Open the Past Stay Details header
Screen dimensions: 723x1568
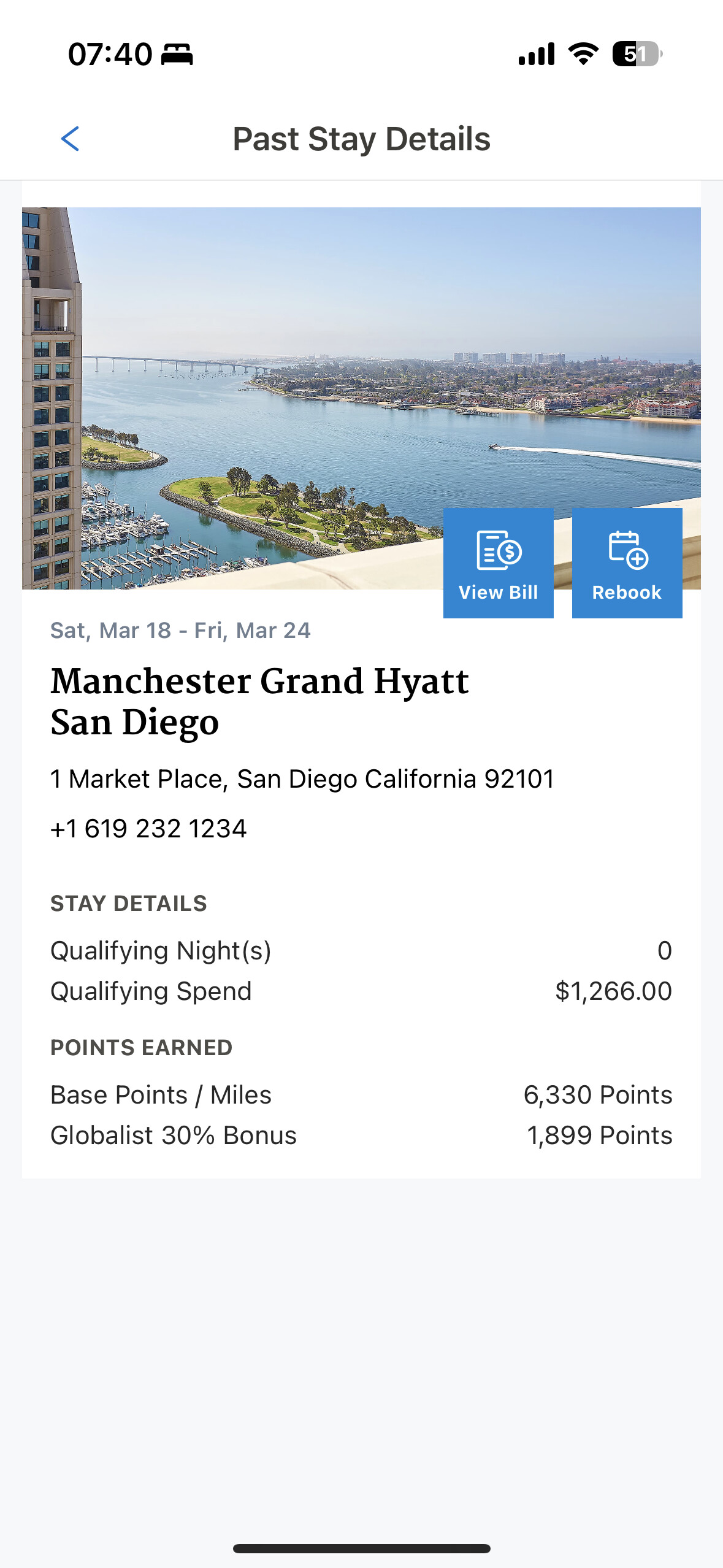pos(361,139)
